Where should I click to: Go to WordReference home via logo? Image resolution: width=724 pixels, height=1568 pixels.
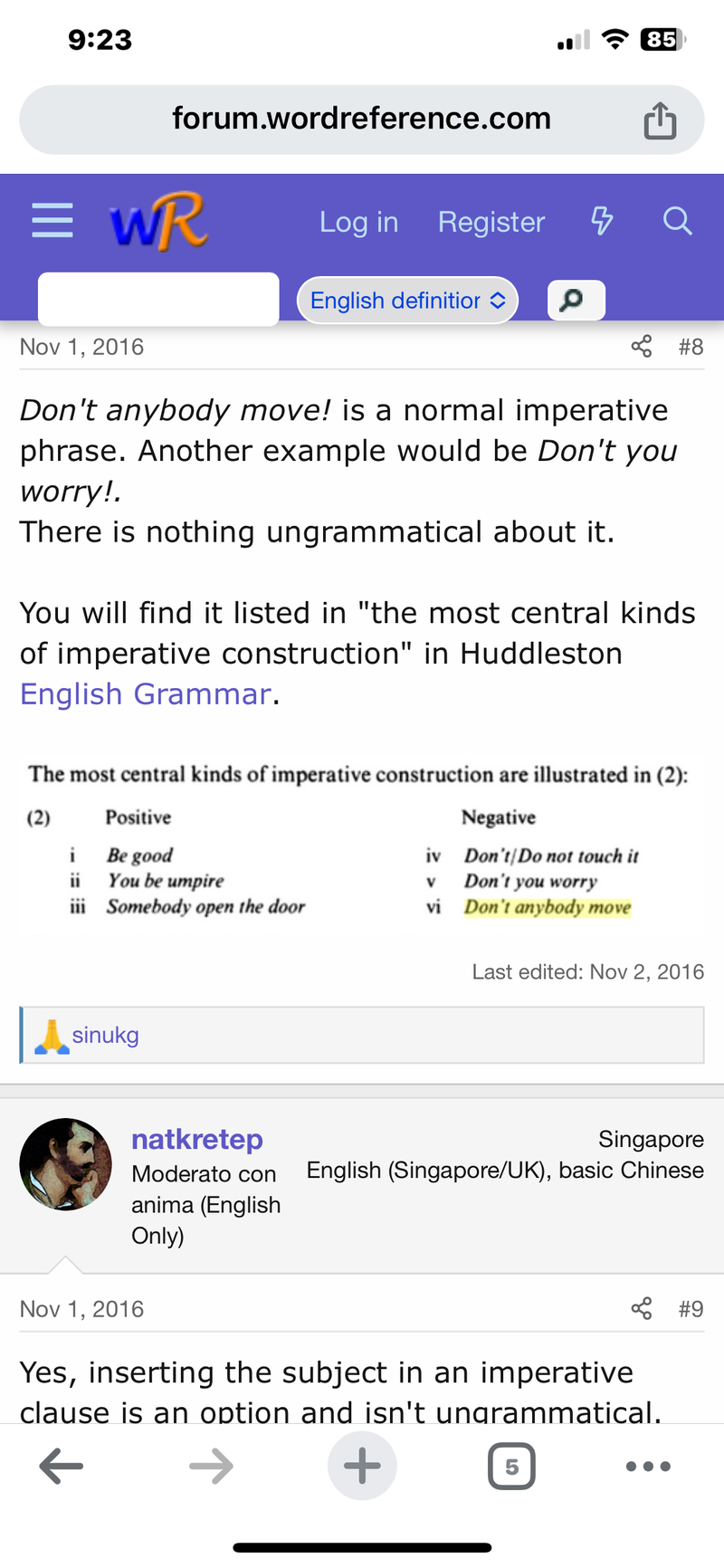[x=159, y=221]
